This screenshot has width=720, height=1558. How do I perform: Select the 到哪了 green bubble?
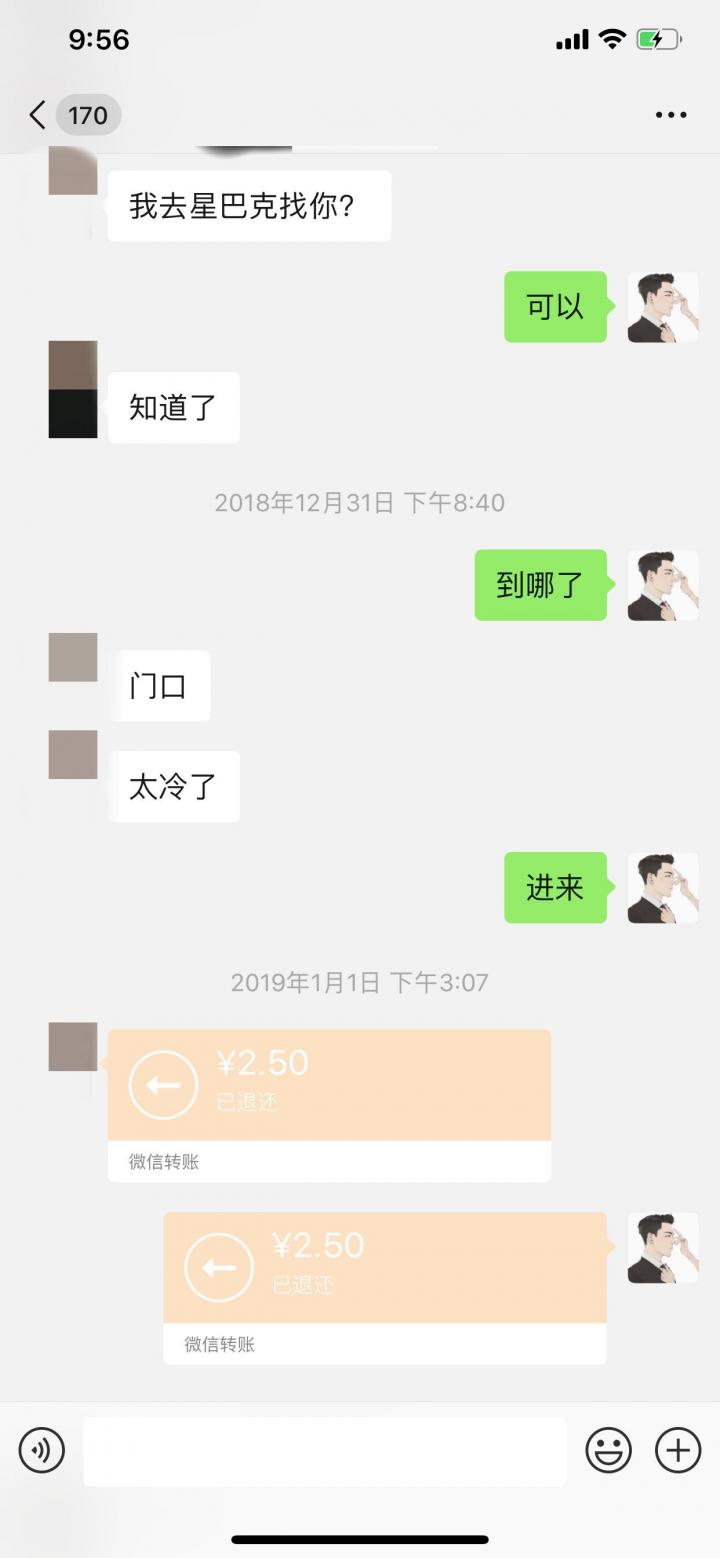pos(540,586)
